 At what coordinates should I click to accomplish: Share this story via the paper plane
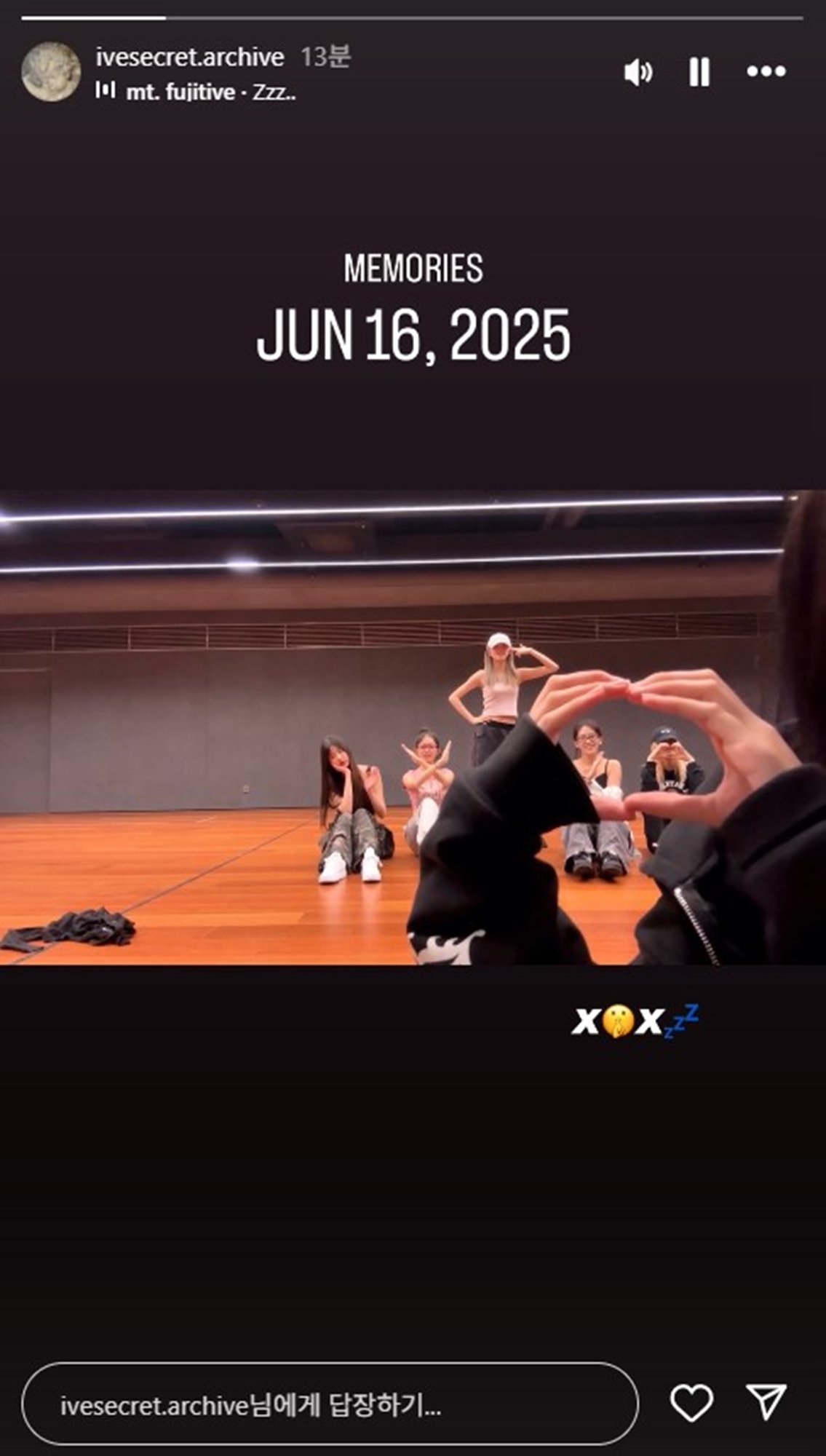click(766, 1402)
